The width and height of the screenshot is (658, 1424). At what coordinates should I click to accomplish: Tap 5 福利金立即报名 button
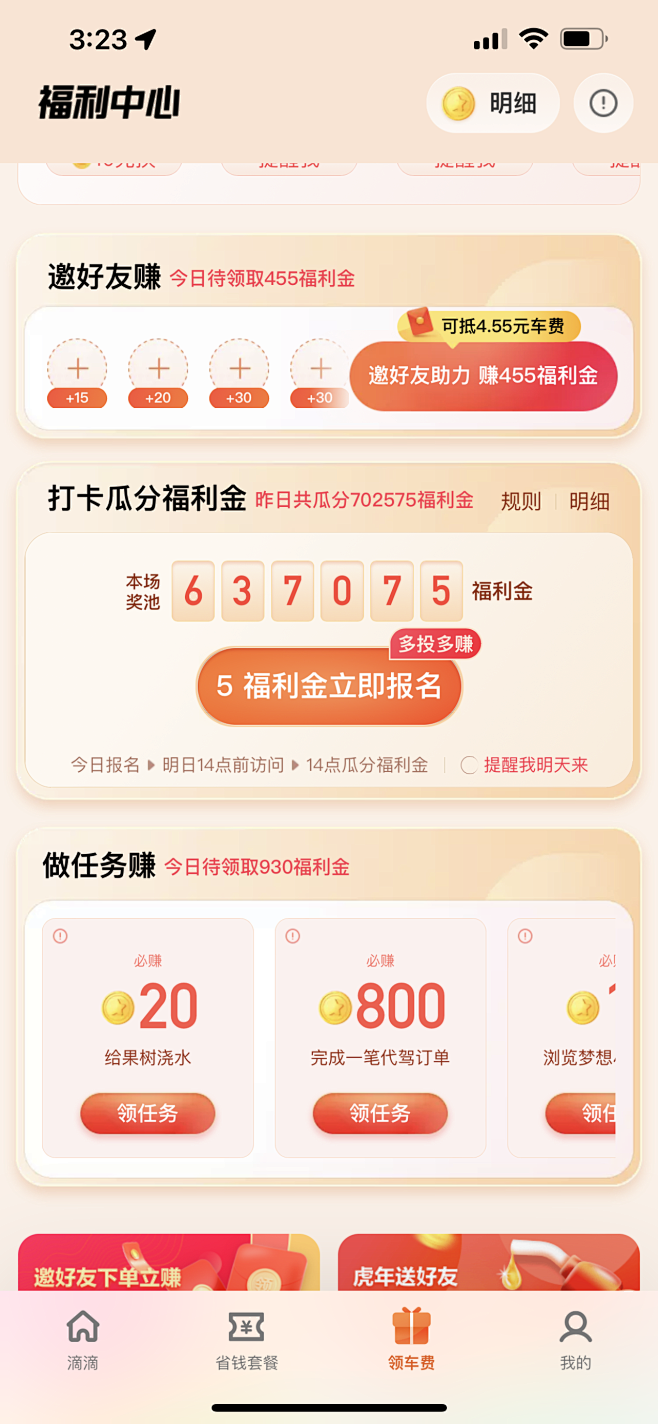point(329,686)
